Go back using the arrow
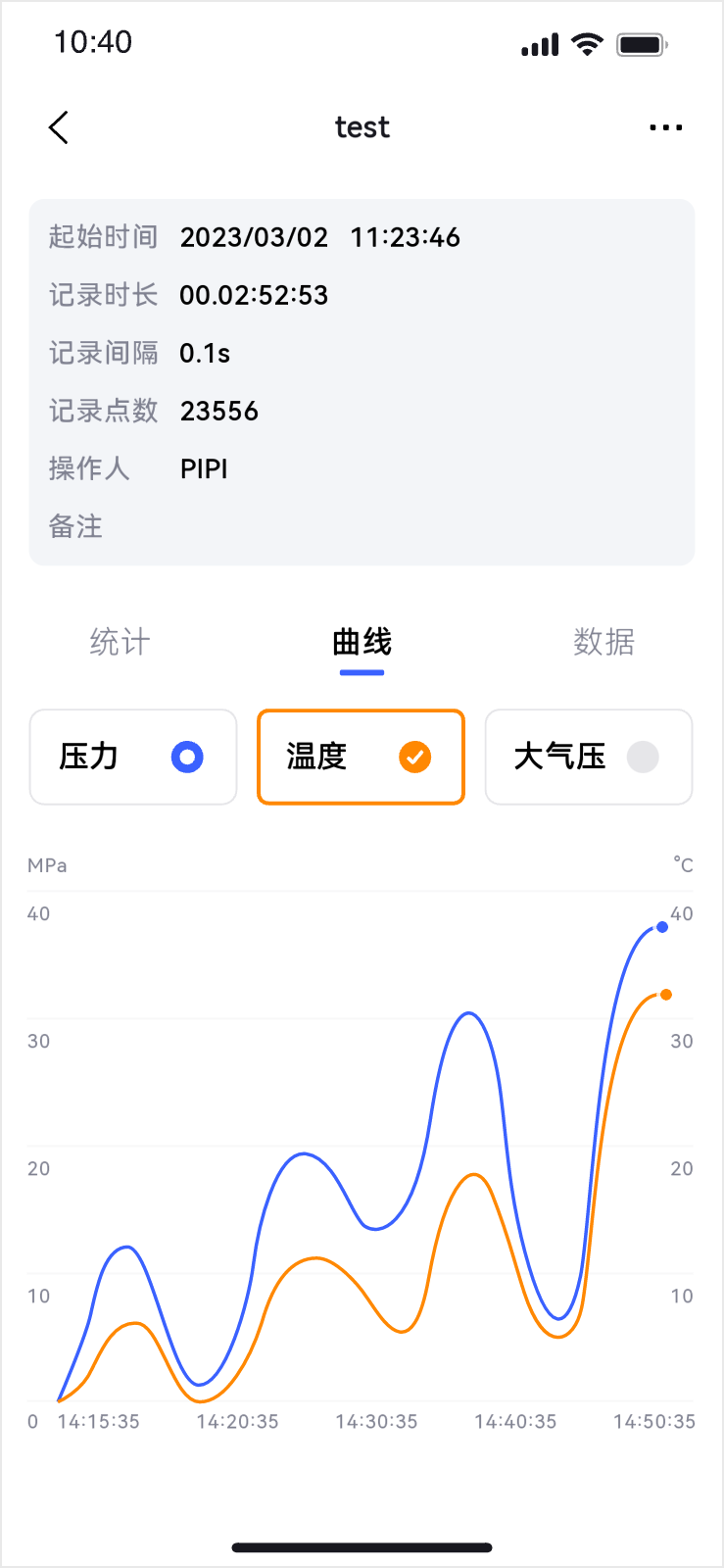The image size is (724, 1568). click(x=59, y=127)
